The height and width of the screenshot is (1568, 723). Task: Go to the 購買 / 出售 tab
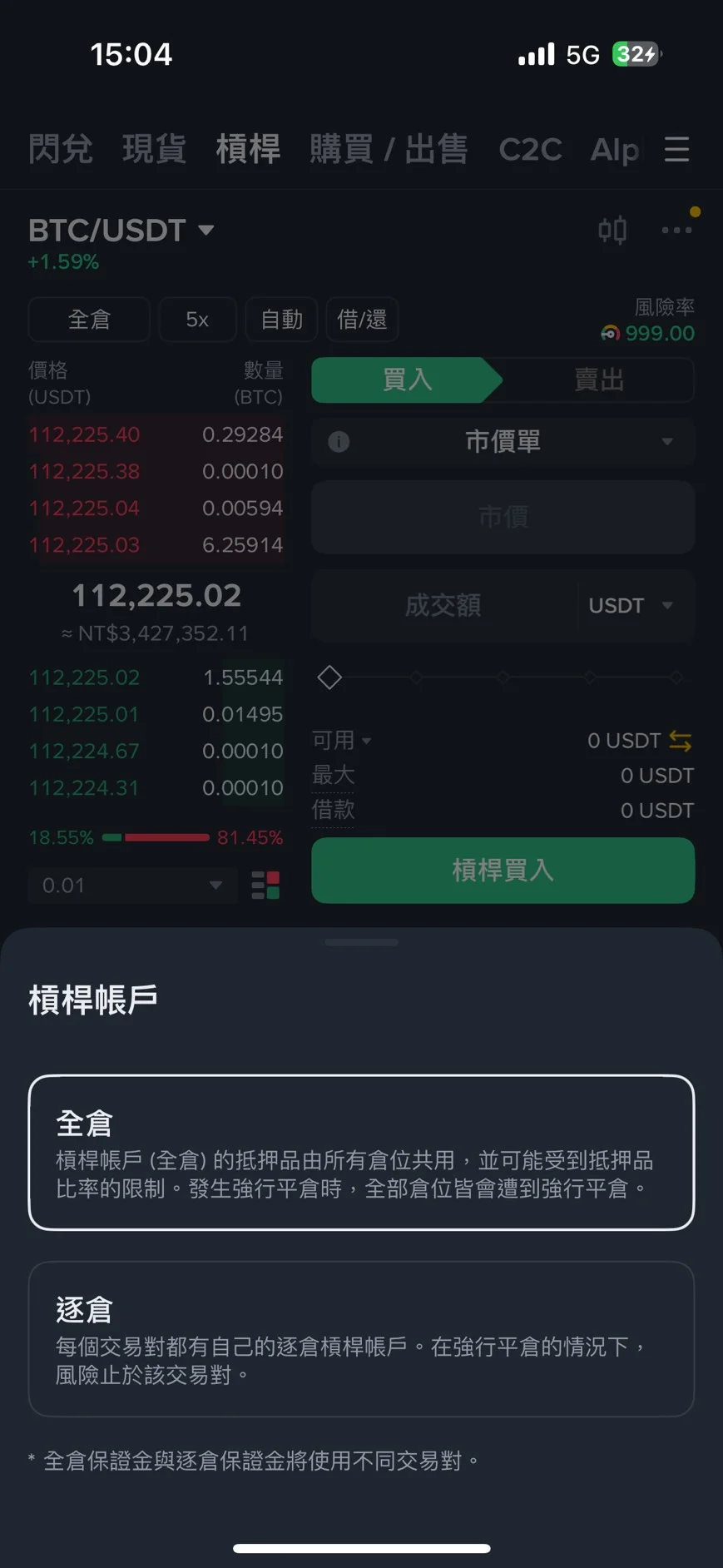coord(389,150)
